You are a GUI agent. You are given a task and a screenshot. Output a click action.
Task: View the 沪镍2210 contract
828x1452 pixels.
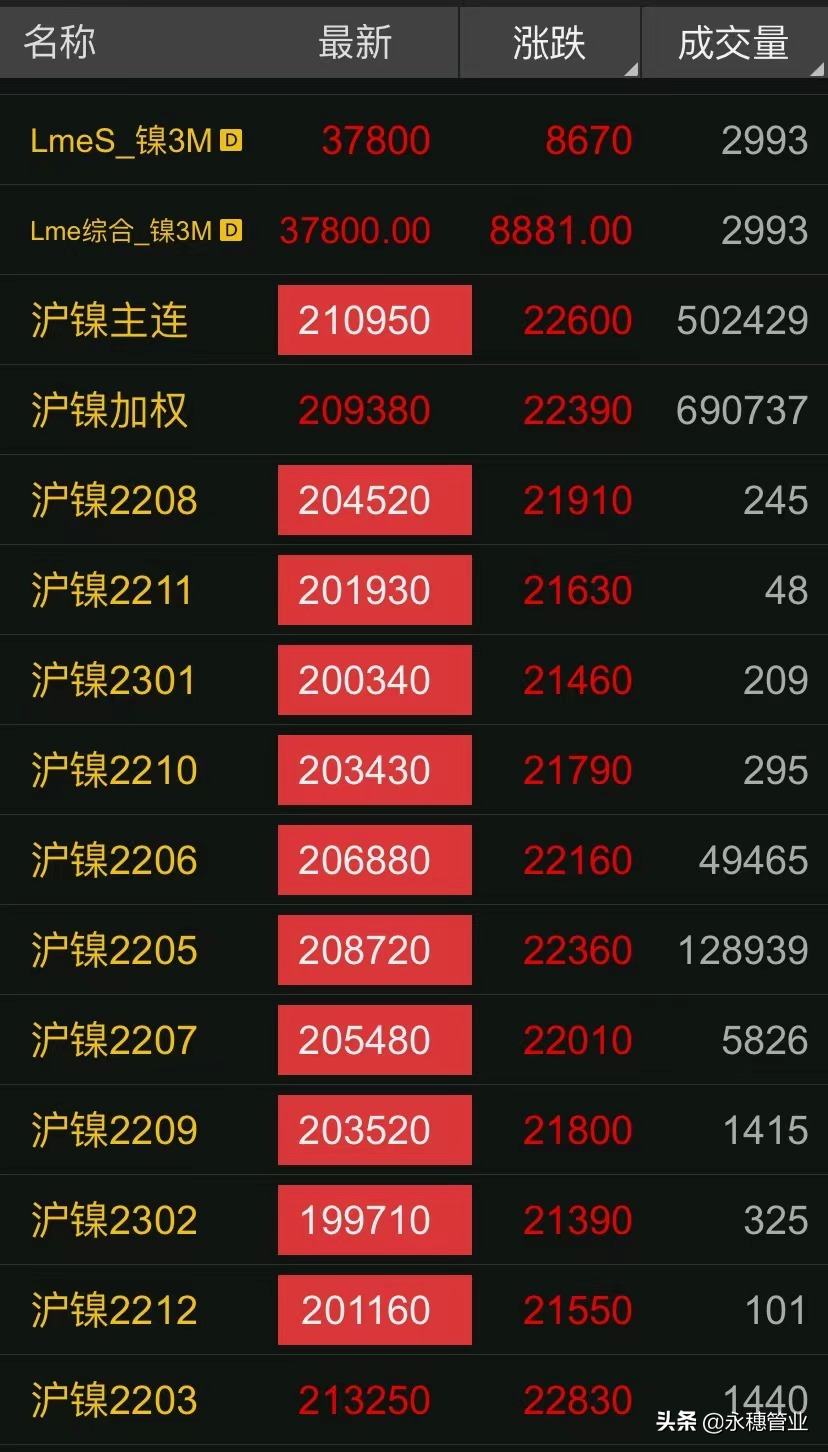[414, 770]
